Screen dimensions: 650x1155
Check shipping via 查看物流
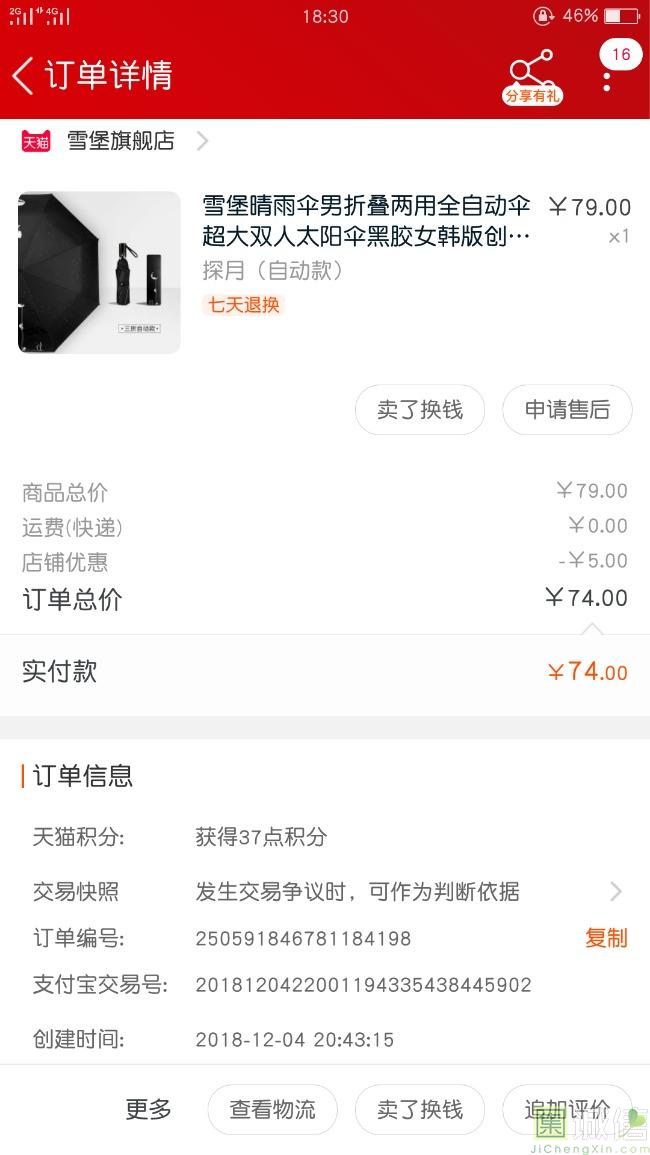click(272, 1109)
